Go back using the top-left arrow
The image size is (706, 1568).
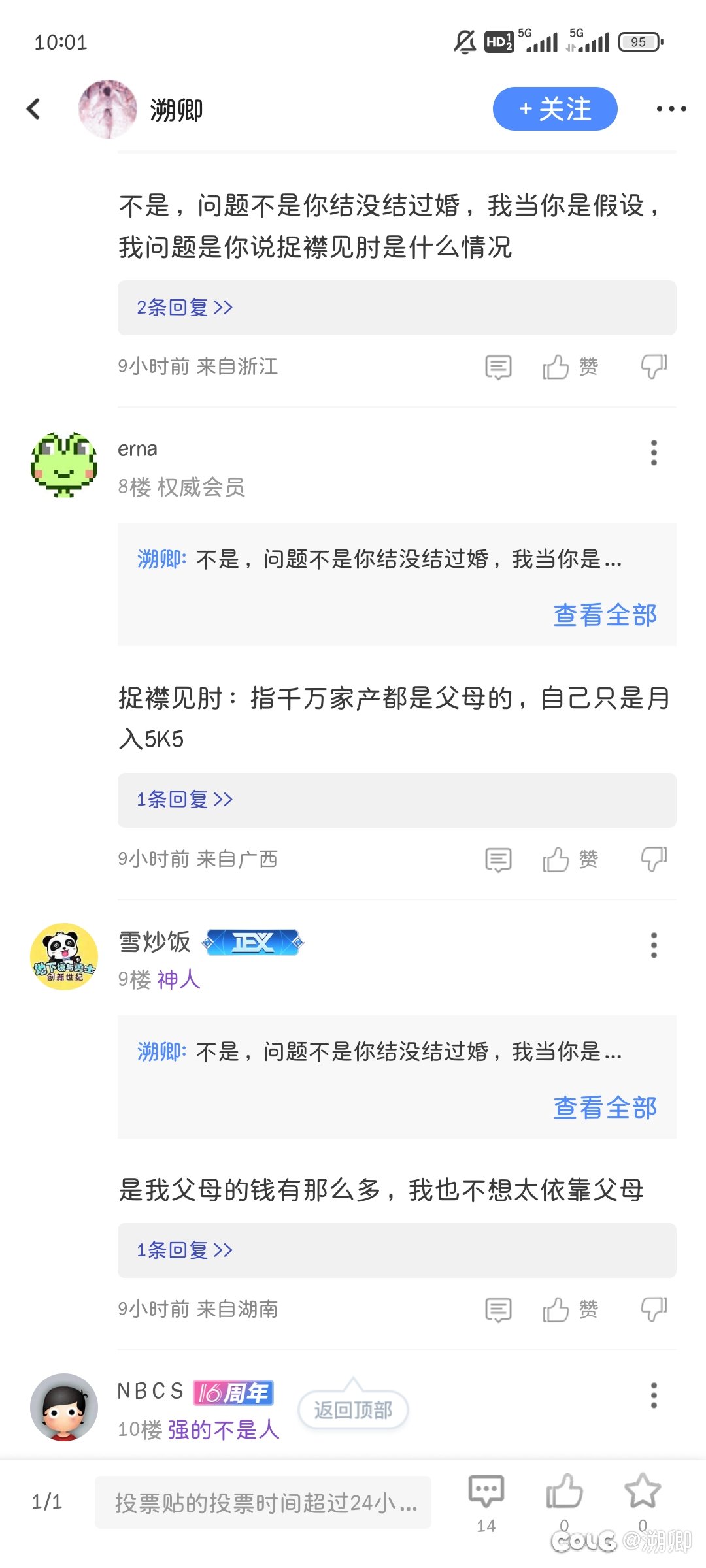pyautogui.click(x=33, y=109)
